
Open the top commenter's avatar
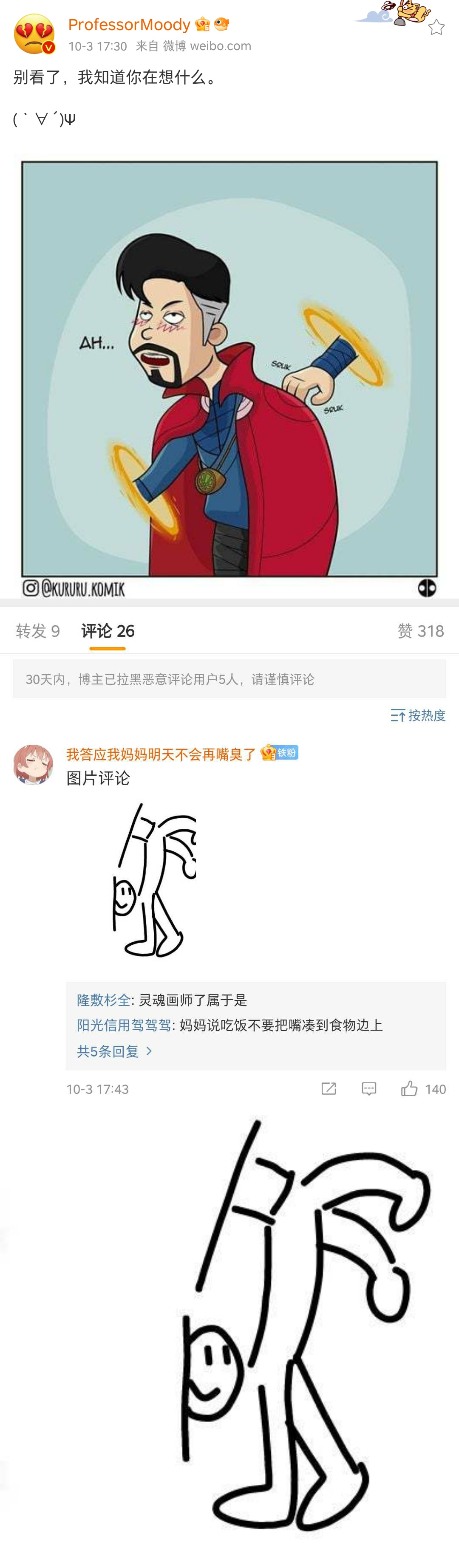pyautogui.click(x=33, y=764)
